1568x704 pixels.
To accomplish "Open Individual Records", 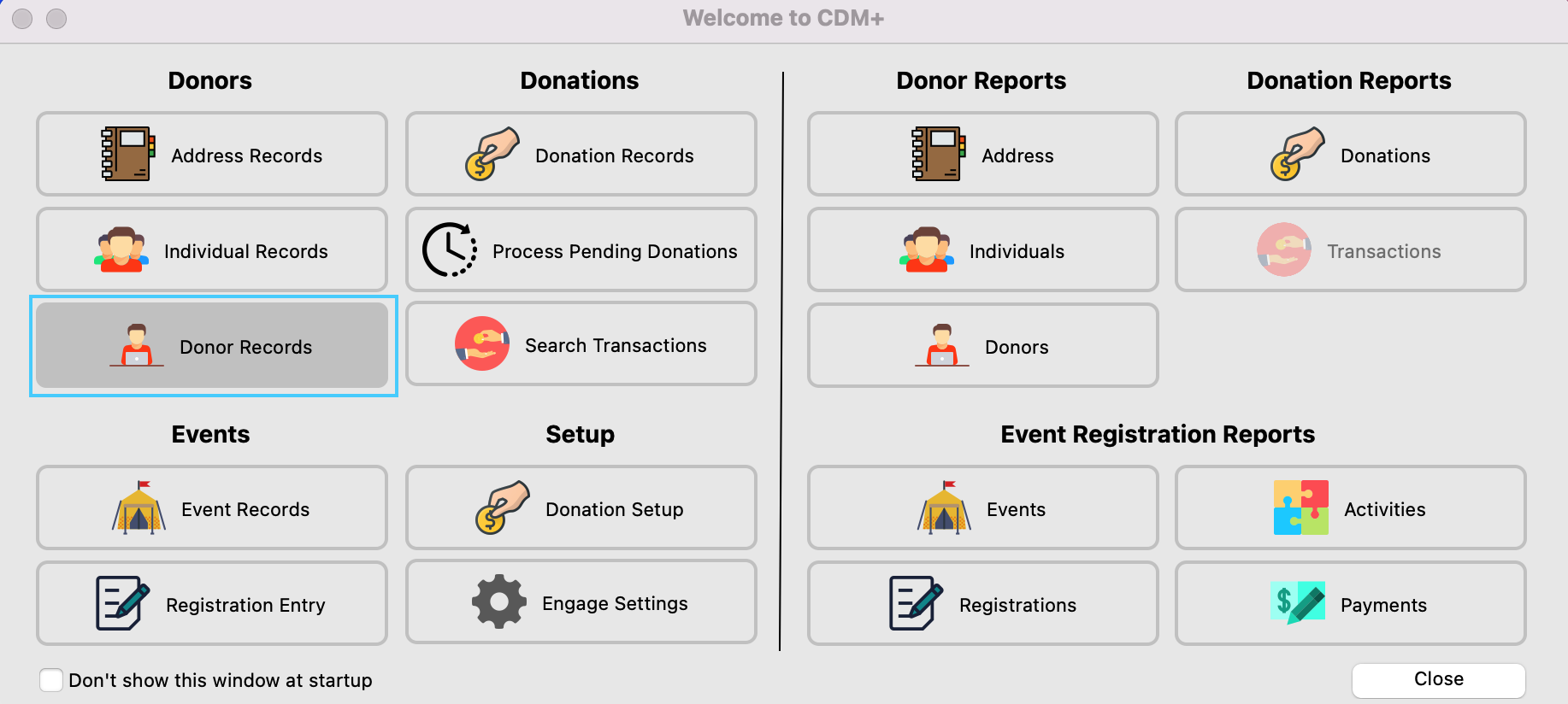I will coord(212,250).
